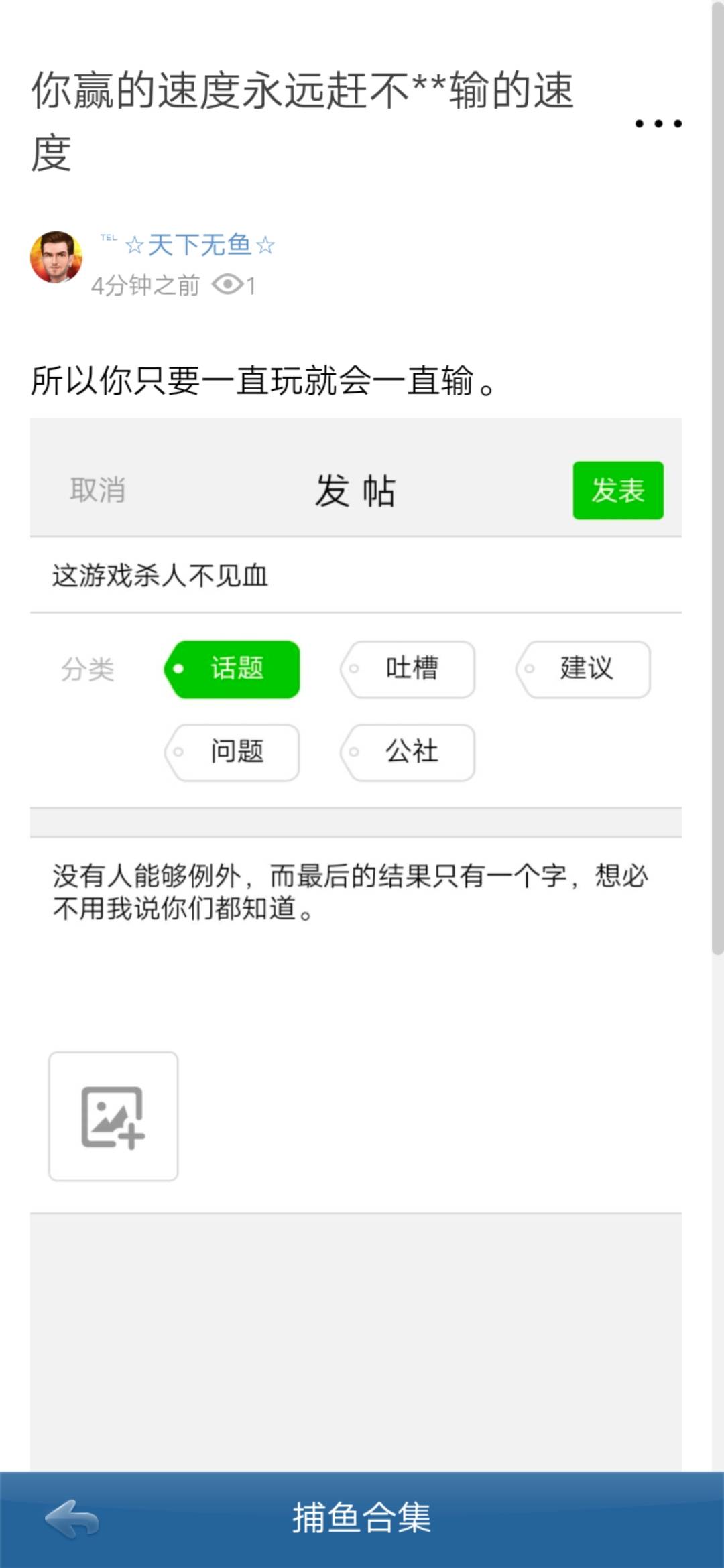Image resolution: width=724 pixels, height=1568 pixels.
Task: Click the view count eye icon
Action: coord(228,285)
